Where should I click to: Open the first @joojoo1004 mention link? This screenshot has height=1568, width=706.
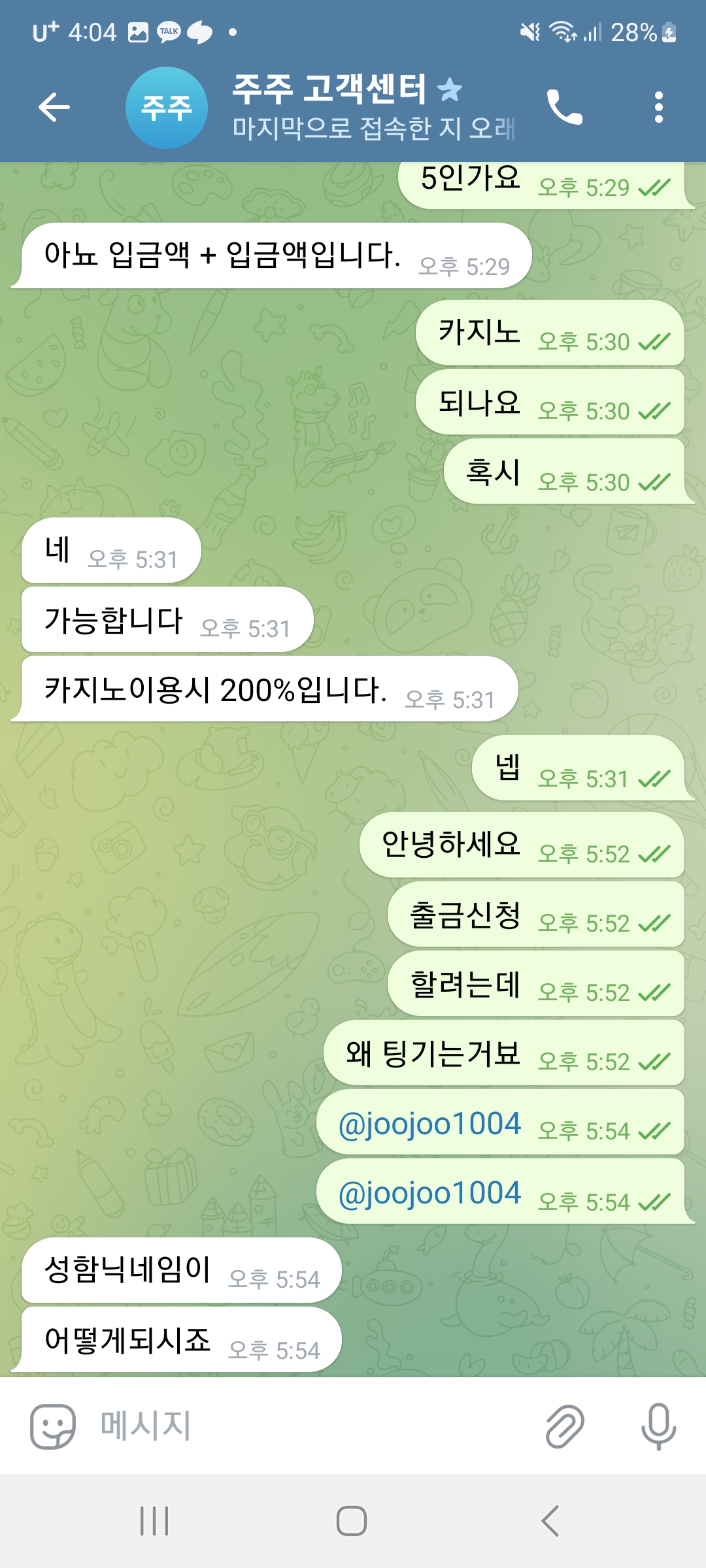429,1124
